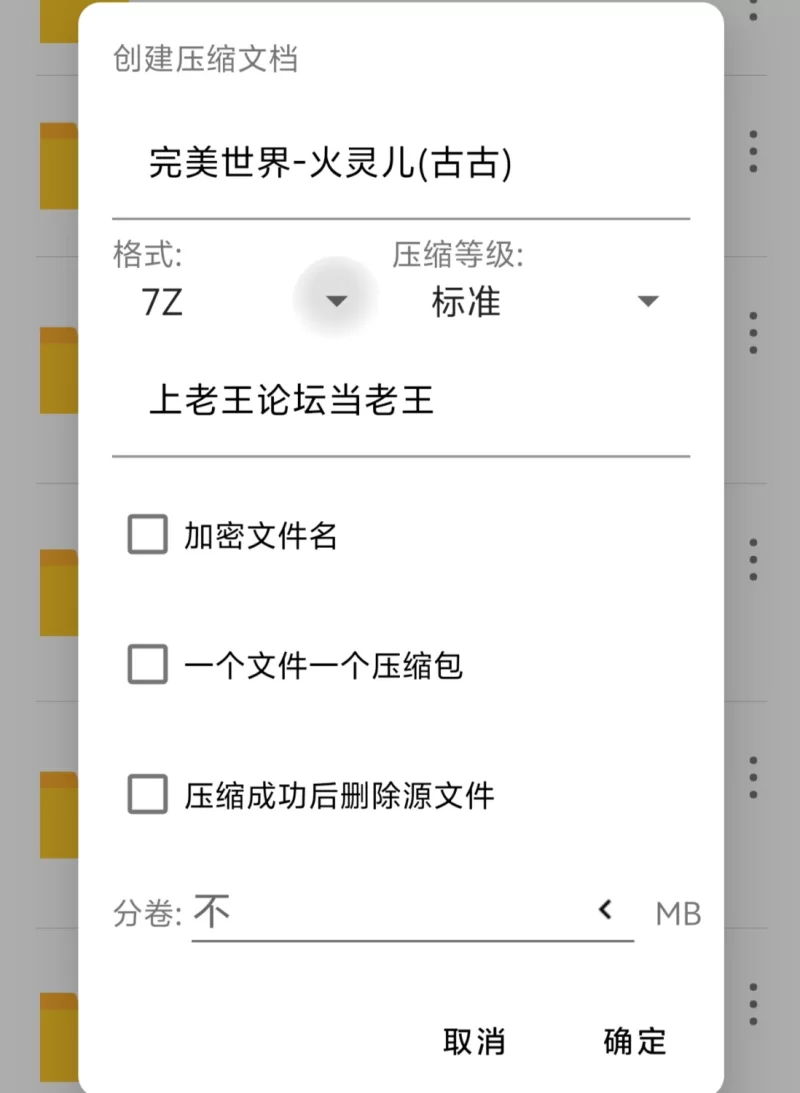Expand the 压缩等级 dropdown showing 标准

click(647, 301)
